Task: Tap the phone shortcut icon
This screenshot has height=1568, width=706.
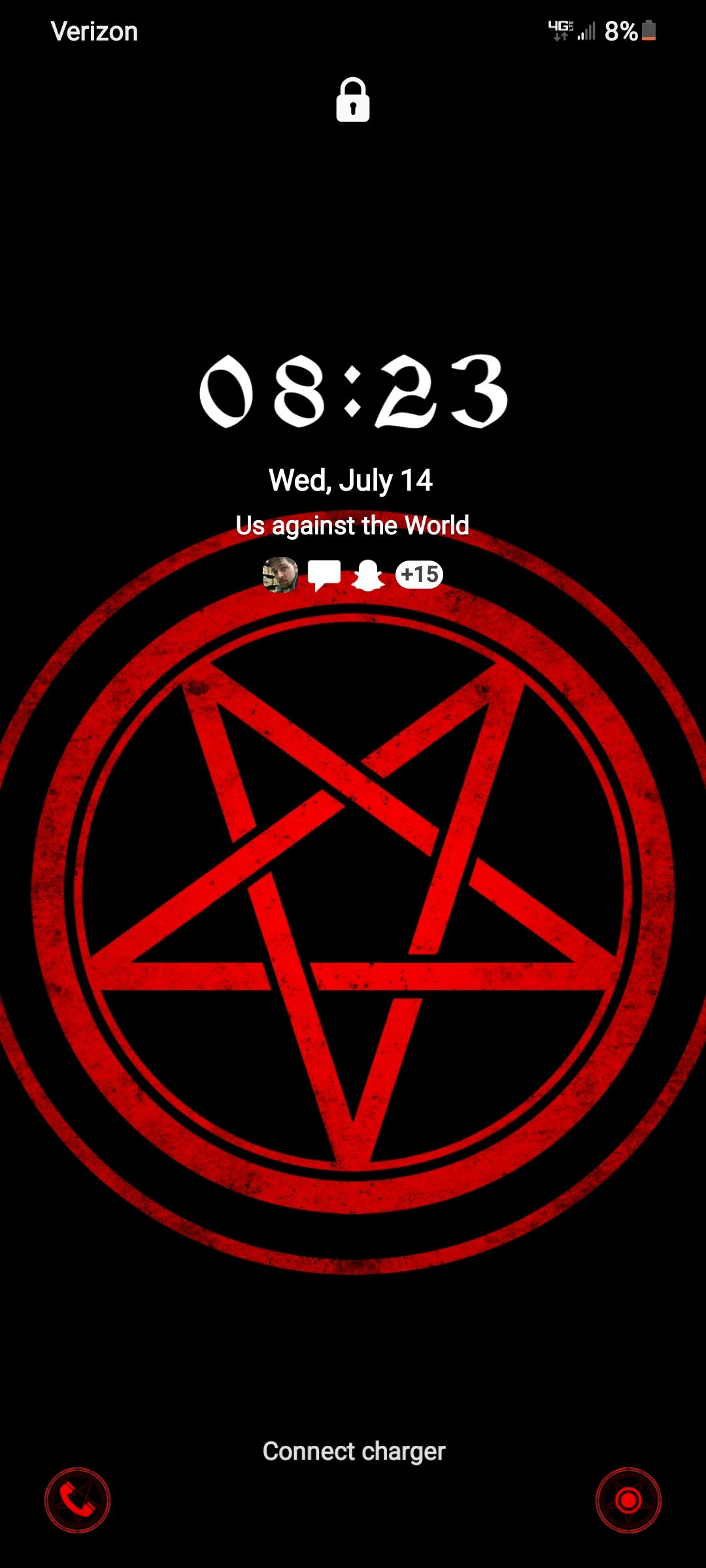Action: [x=77, y=1500]
